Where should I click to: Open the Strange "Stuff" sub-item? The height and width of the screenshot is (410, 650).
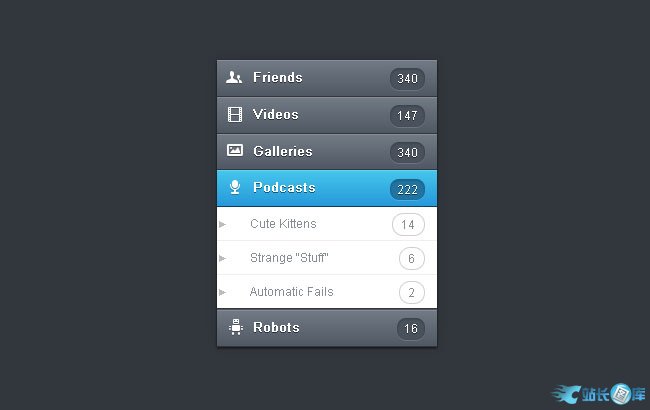point(289,258)
